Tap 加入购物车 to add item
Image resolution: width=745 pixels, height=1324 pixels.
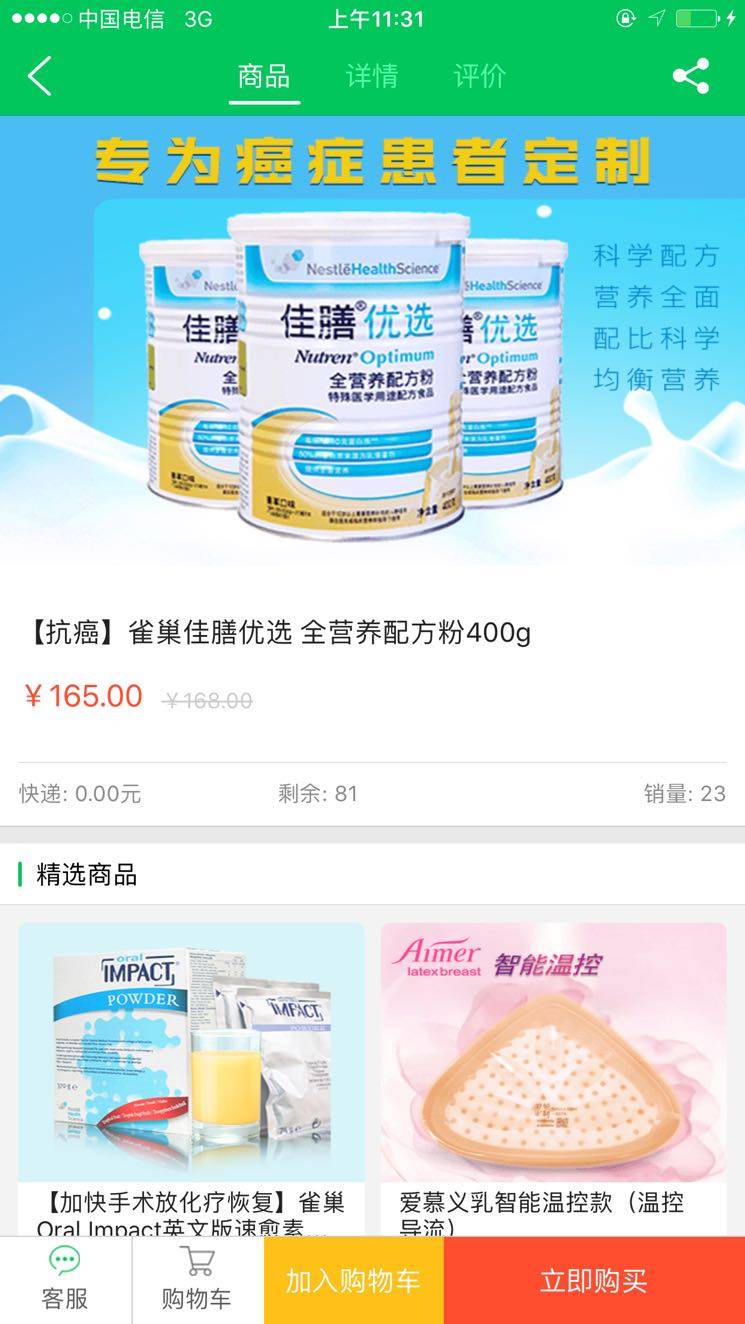point(353,1281)
